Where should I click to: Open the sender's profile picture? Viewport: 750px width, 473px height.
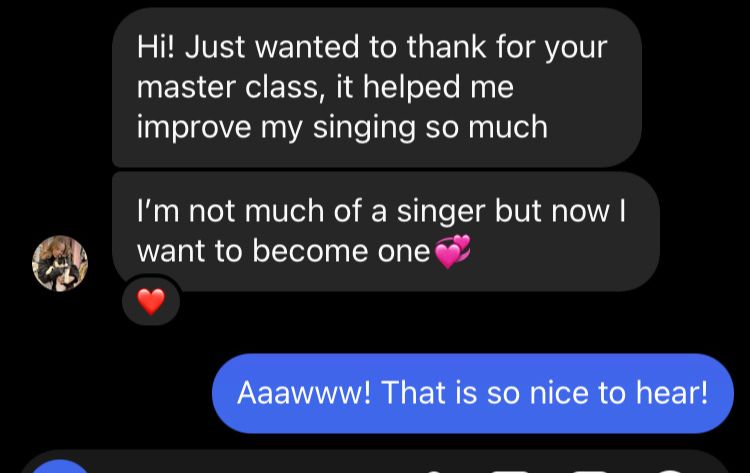click(60, 264)
